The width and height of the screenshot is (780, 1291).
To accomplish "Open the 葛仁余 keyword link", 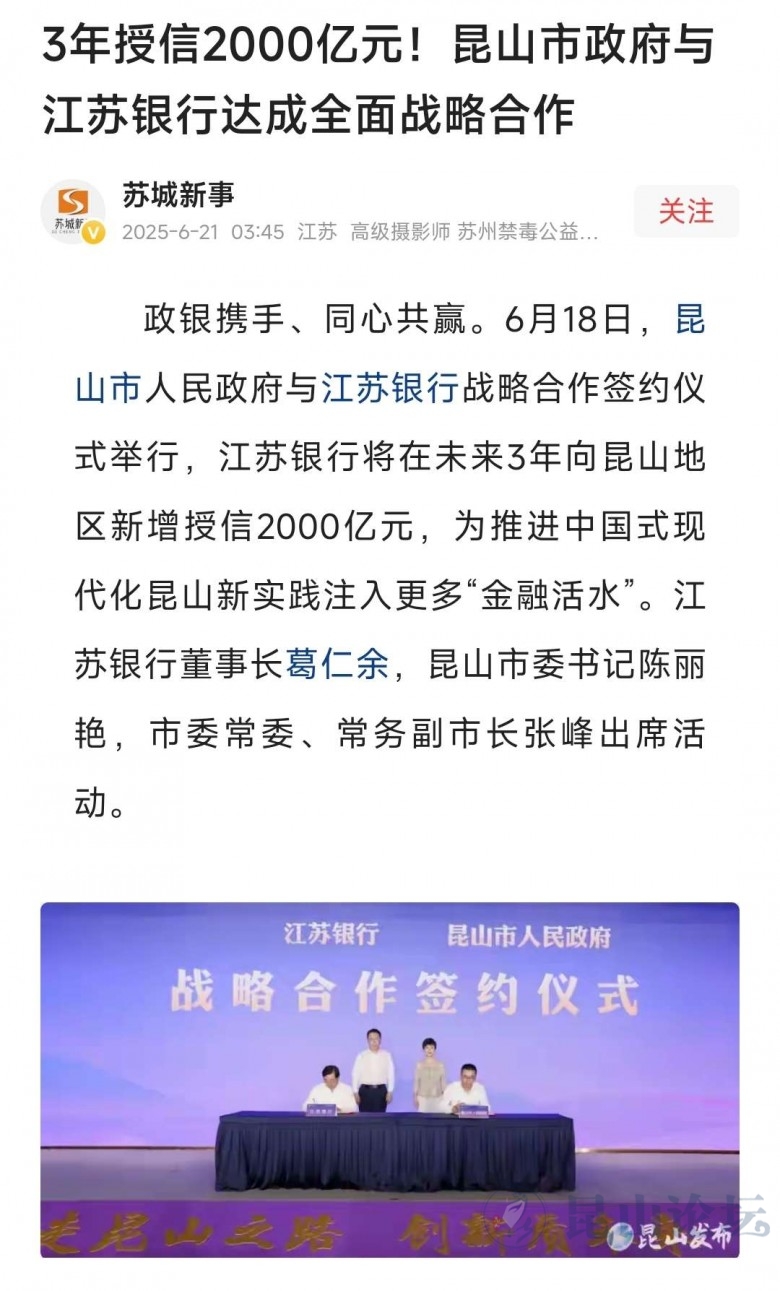I will (x=336, y=665).
